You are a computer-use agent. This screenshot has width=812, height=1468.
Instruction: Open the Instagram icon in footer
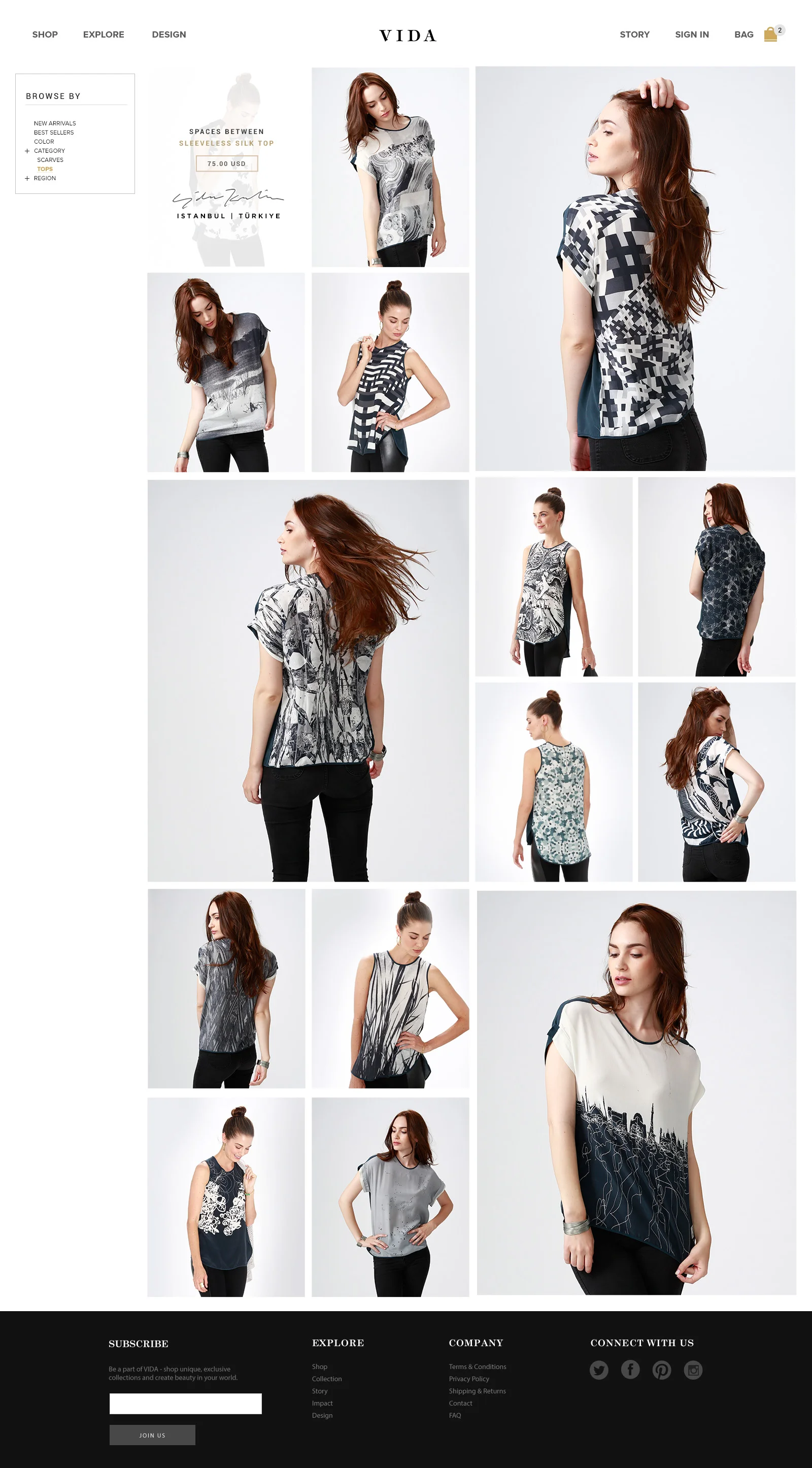coord(693,1370)
